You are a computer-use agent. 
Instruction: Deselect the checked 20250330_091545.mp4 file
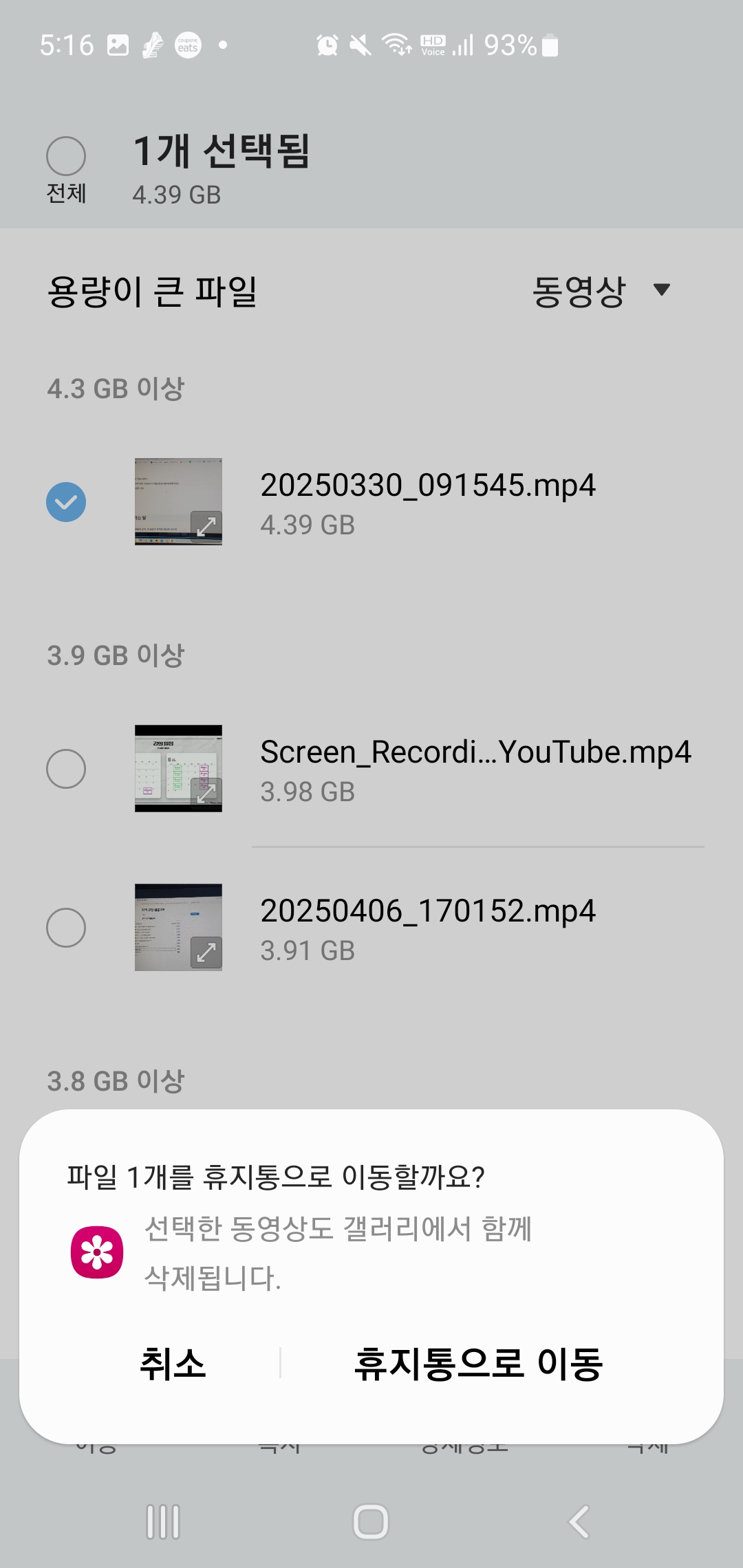66,501
